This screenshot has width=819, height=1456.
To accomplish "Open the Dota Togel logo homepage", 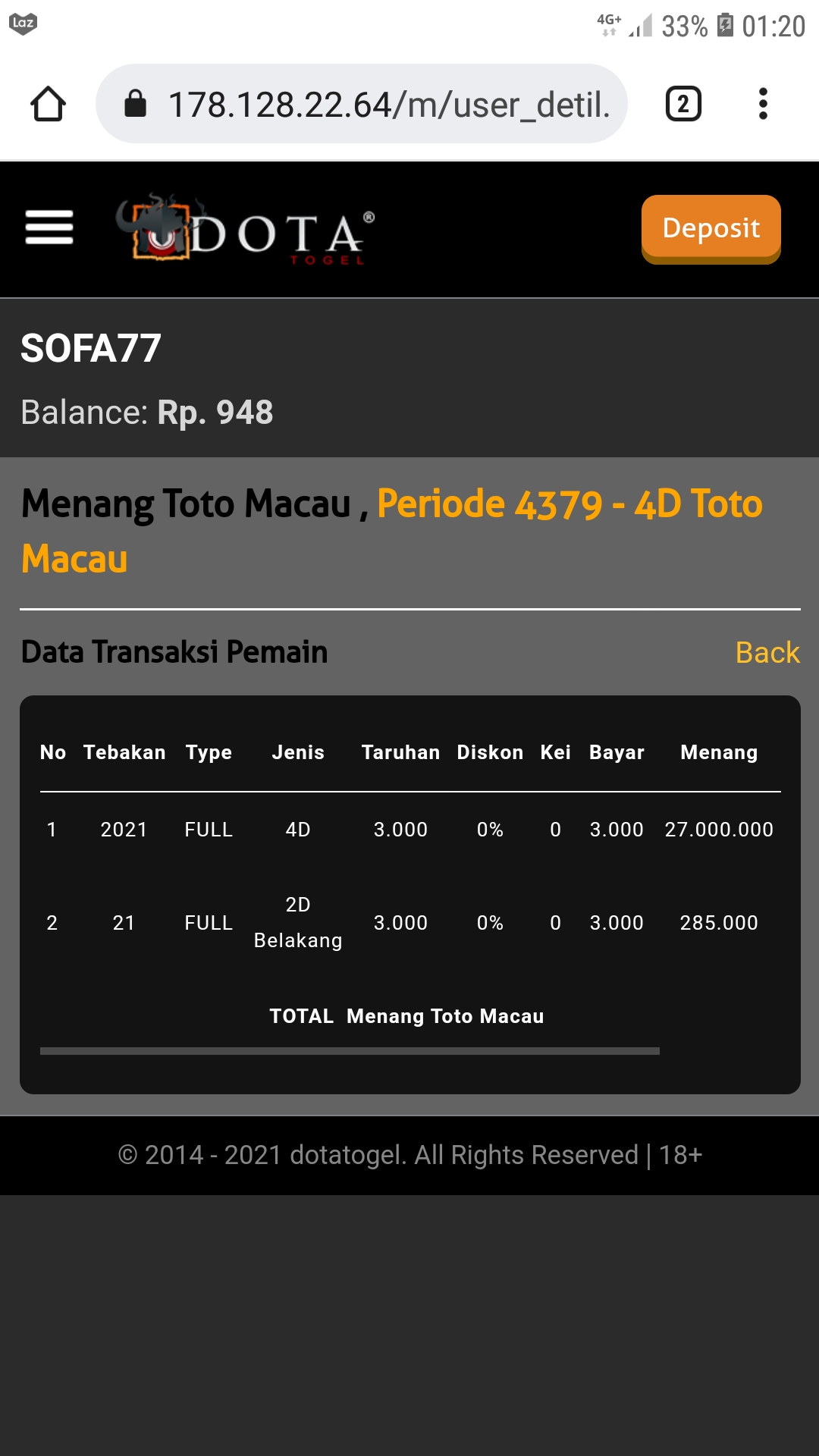I will 245,229.
